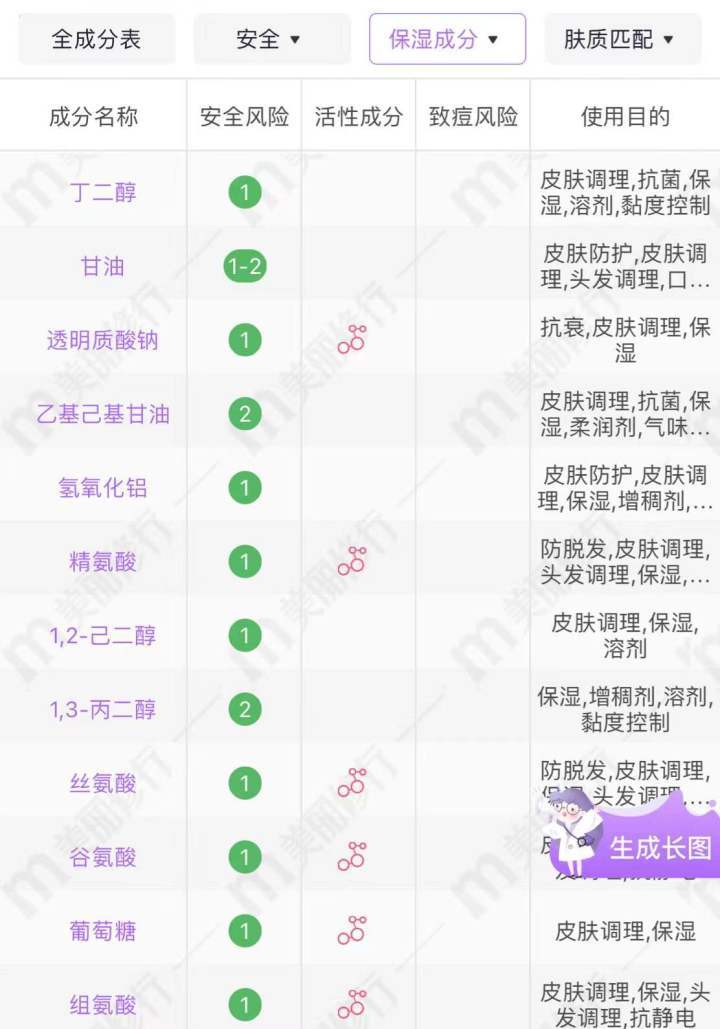This screenshot has width=720, height=1029.
Task: View the 甘油 ingredient page
Action: [x=102, y=266]
